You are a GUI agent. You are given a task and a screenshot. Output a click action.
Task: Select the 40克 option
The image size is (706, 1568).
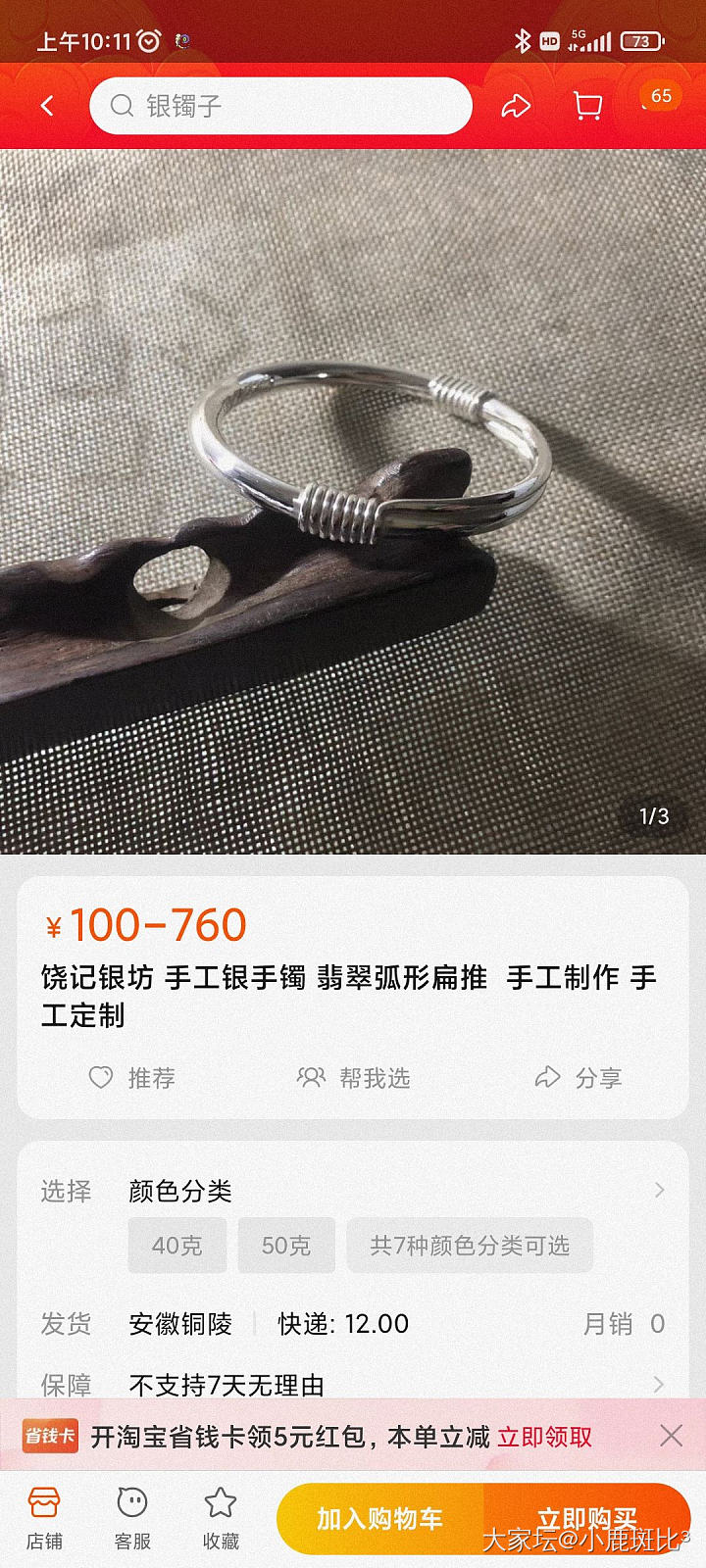tap(176, 1246)
